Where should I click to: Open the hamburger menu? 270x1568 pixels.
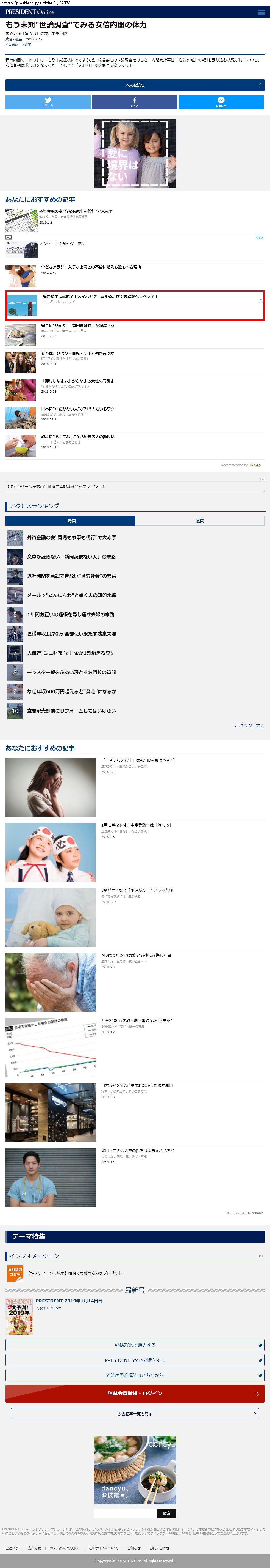click(261, 12)
